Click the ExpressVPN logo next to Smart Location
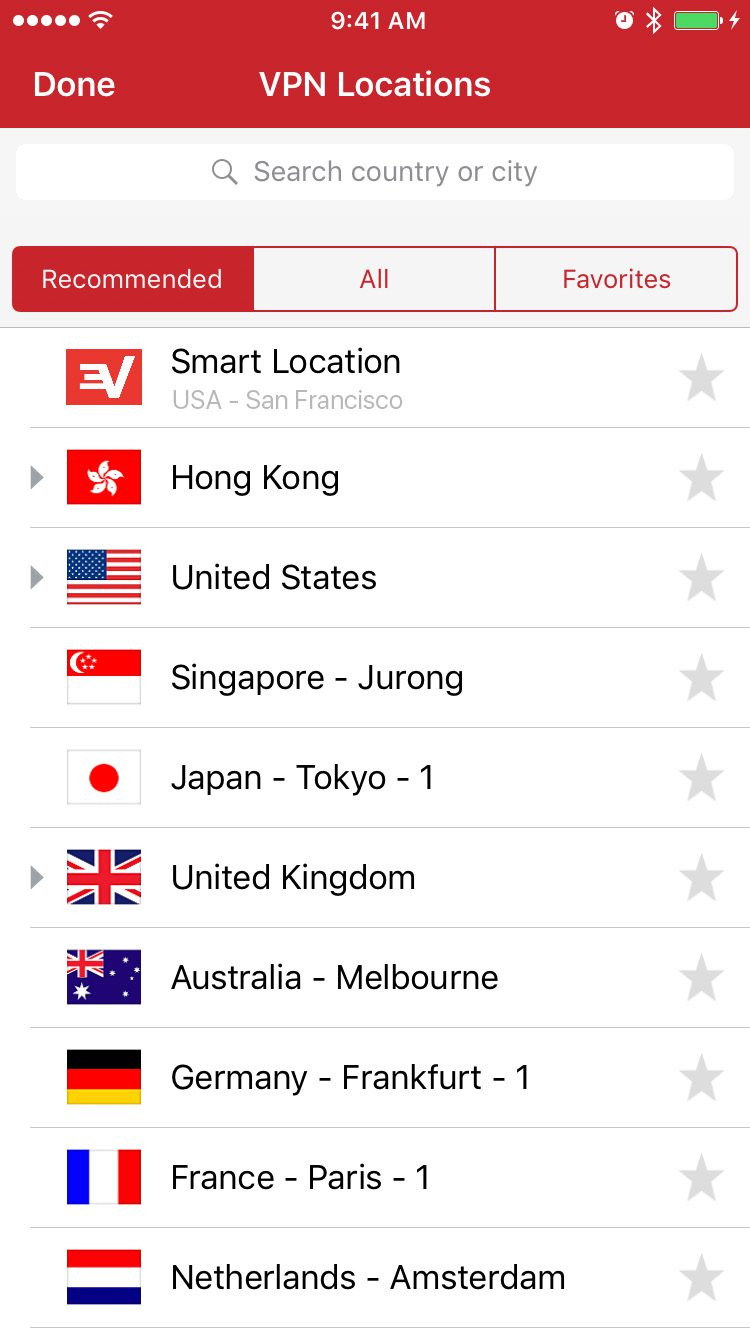Viewport: 750px width, 1334px height. click(x=103, y=378)
